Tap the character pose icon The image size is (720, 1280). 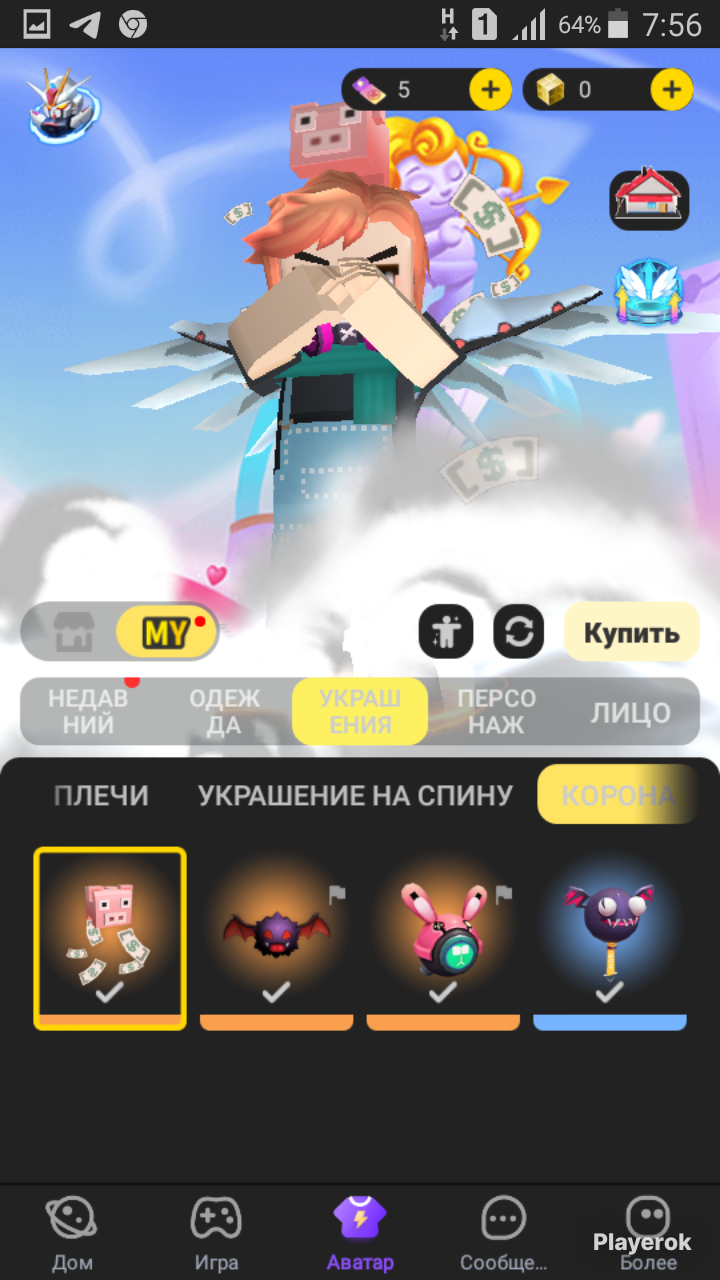[446, 632]
